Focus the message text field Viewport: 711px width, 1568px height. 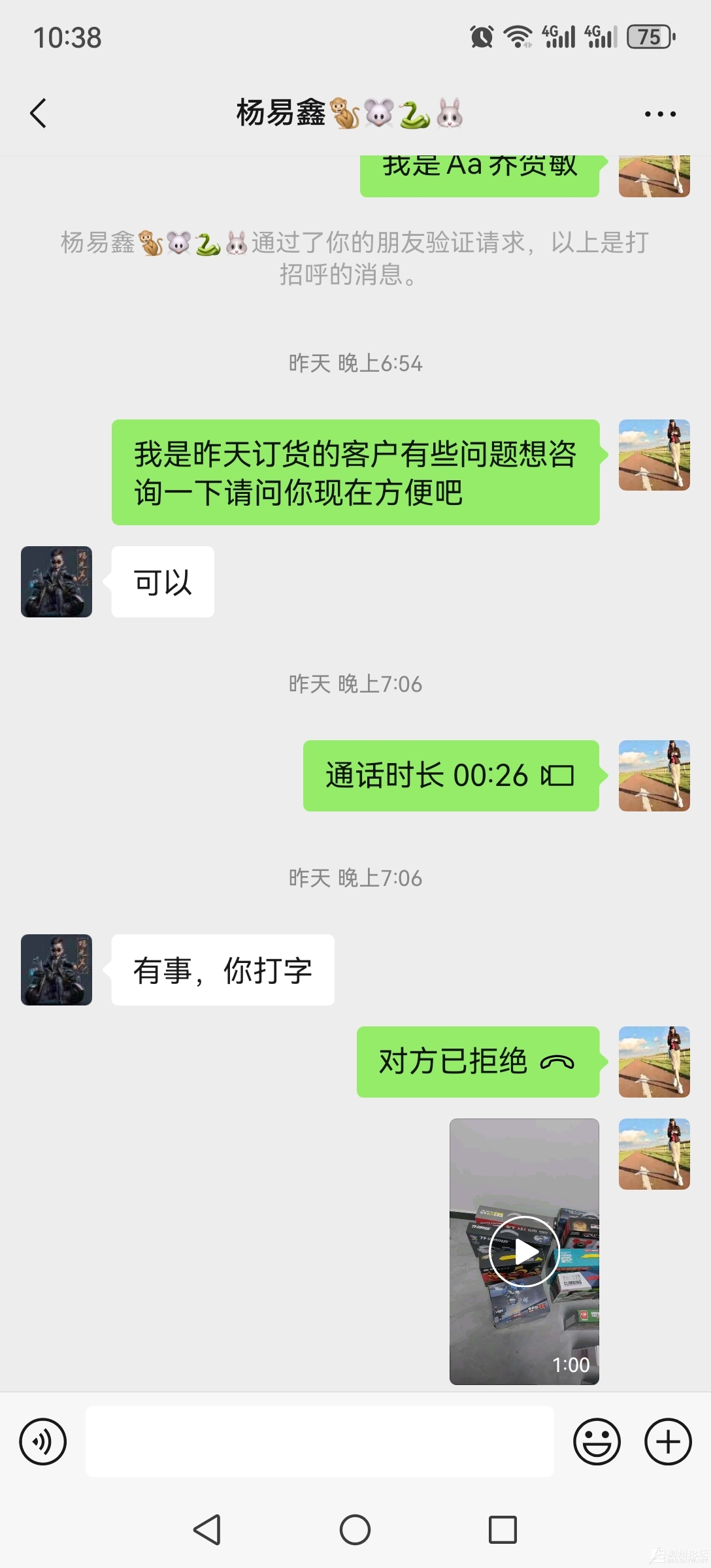tap(320, 1441)
